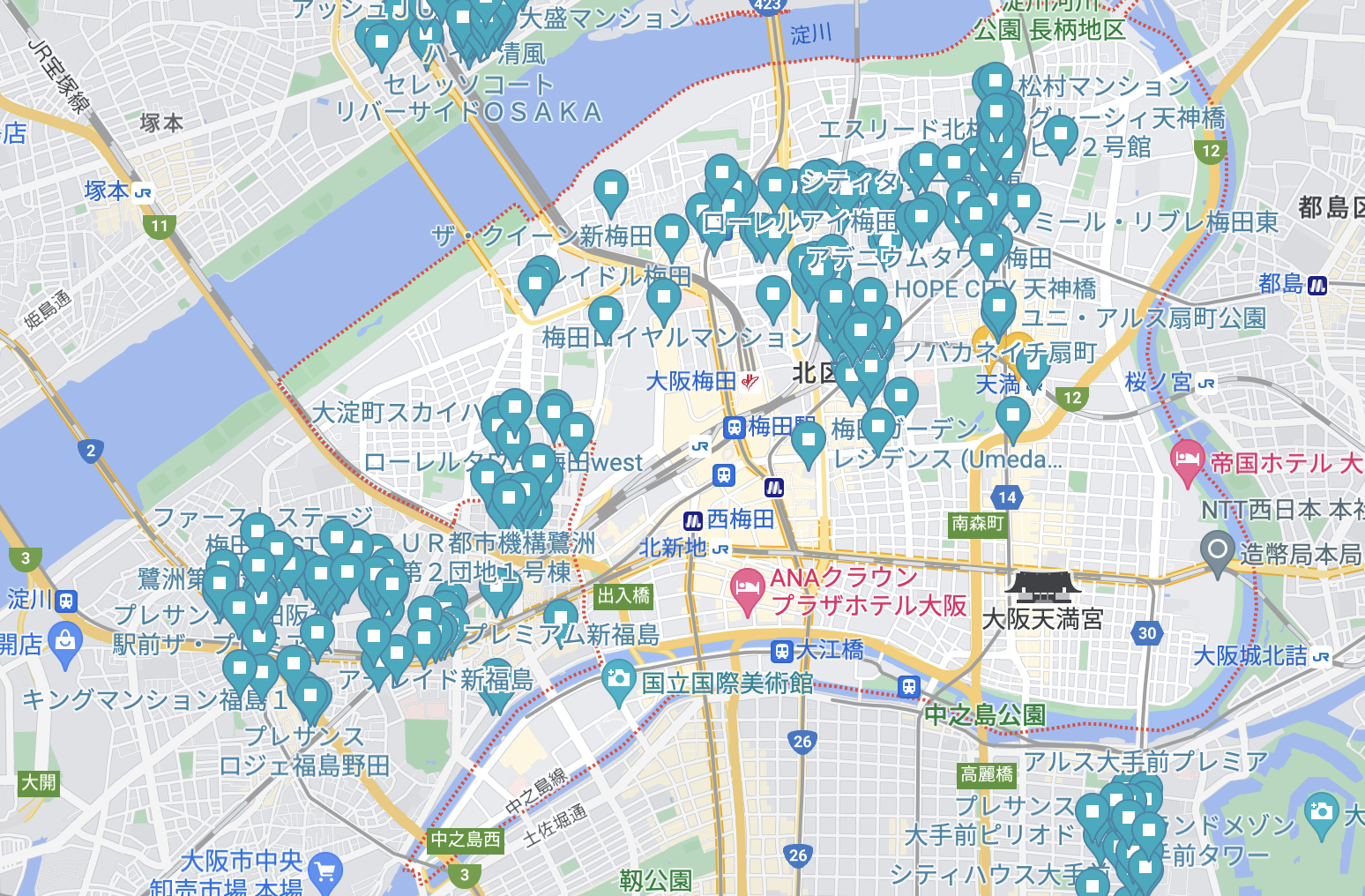Screen dimensions: 1365x896
Task: Tap the 淀川 train station icon
Action: point(66,601)
